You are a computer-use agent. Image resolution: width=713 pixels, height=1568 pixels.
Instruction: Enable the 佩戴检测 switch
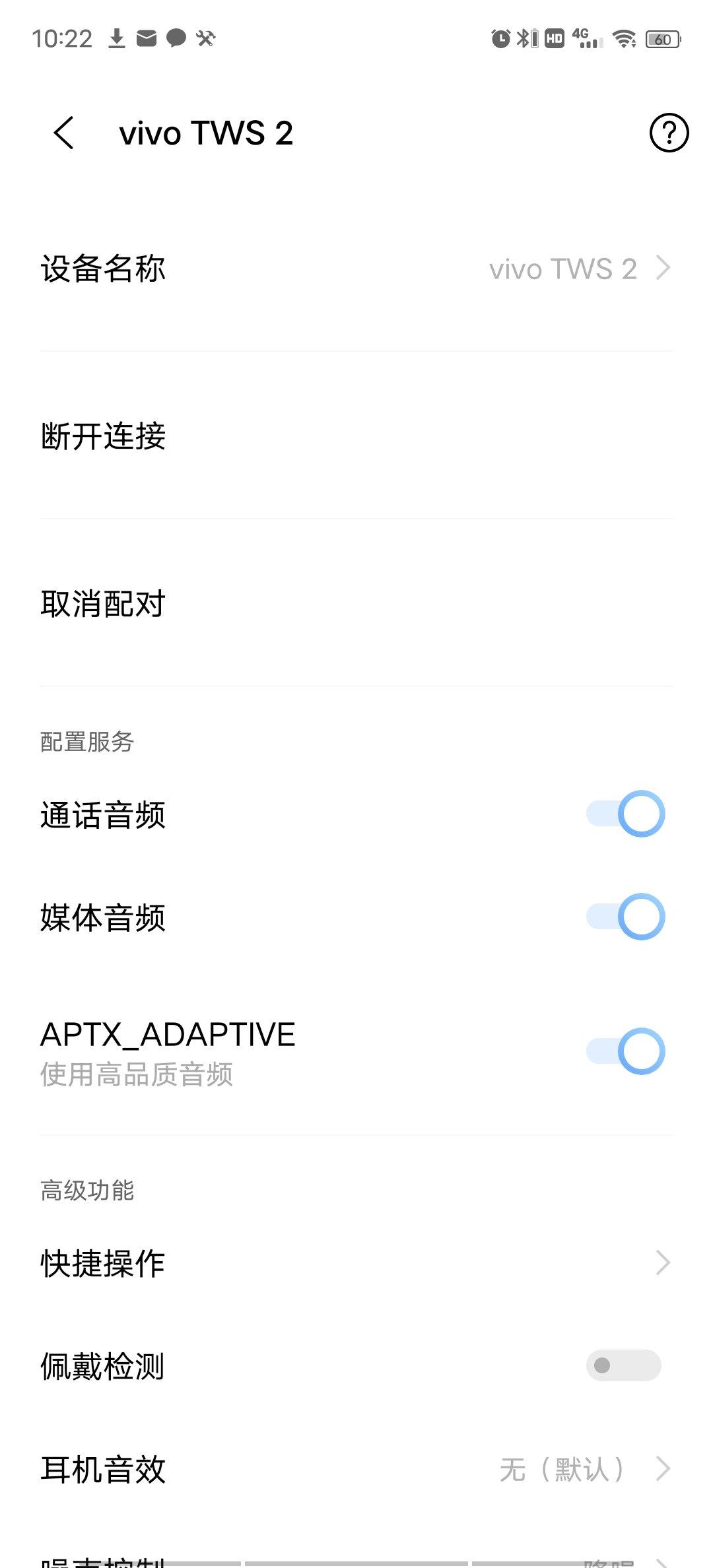click(x=623, y=1365)
